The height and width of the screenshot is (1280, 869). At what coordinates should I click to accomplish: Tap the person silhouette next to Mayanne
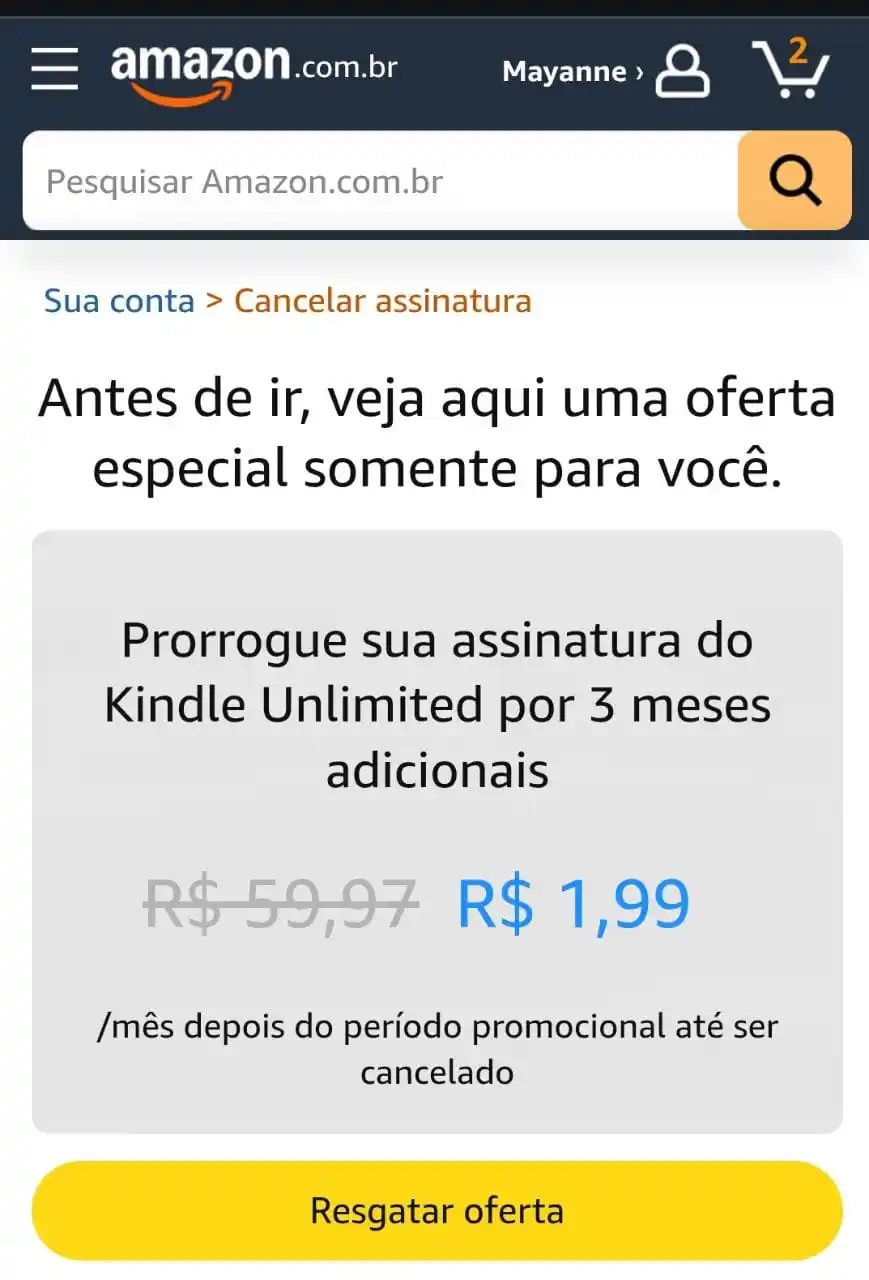[684, 71]
